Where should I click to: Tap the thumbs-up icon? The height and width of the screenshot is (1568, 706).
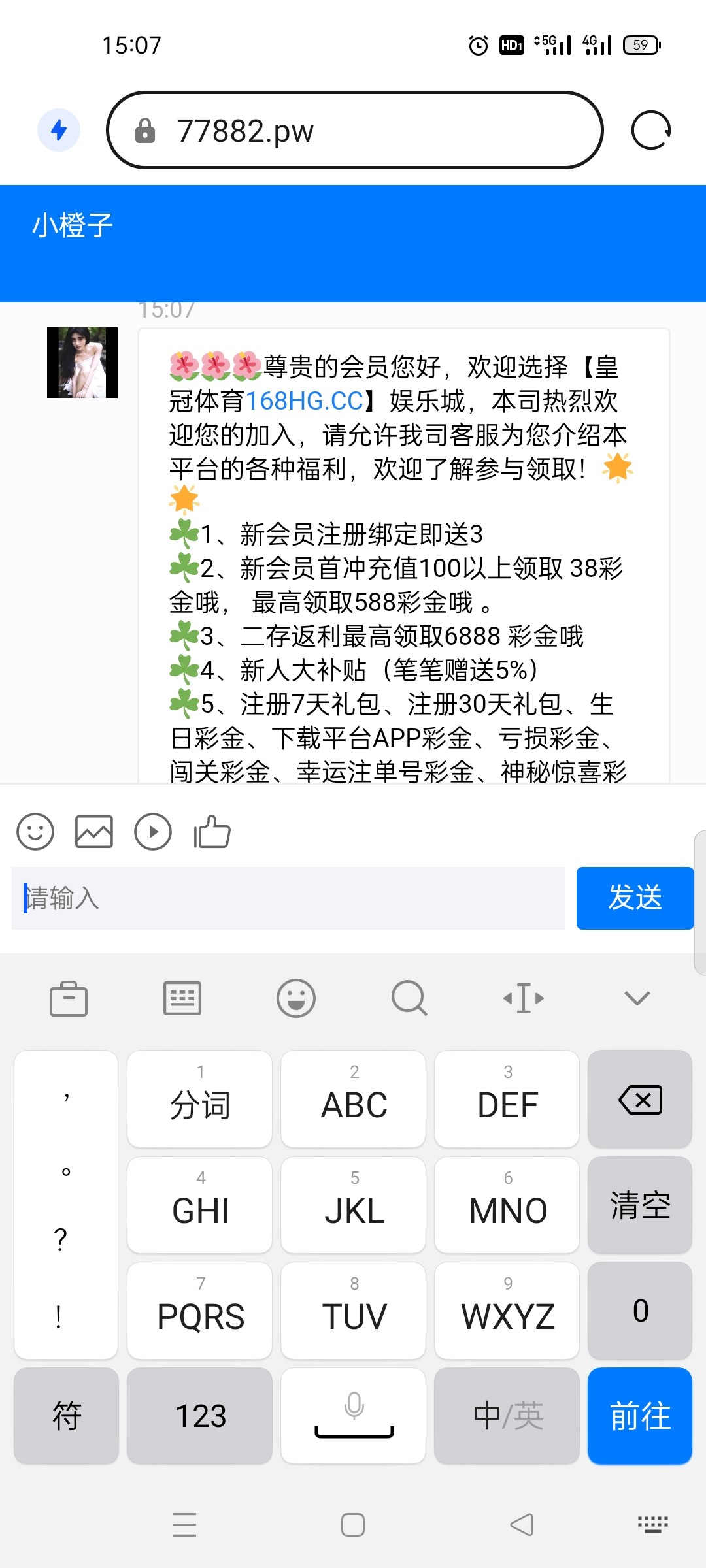[212, 832]
